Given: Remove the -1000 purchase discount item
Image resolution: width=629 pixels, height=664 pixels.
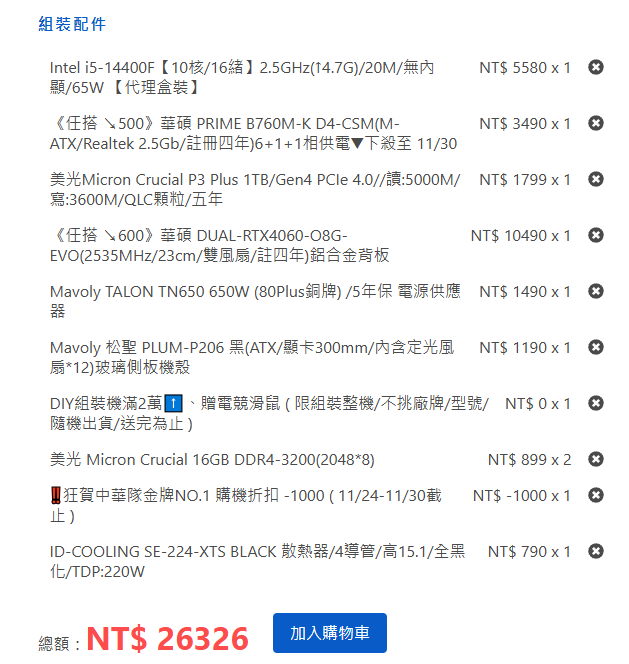Looking at the screenshot, I should [x=595, y=495].
